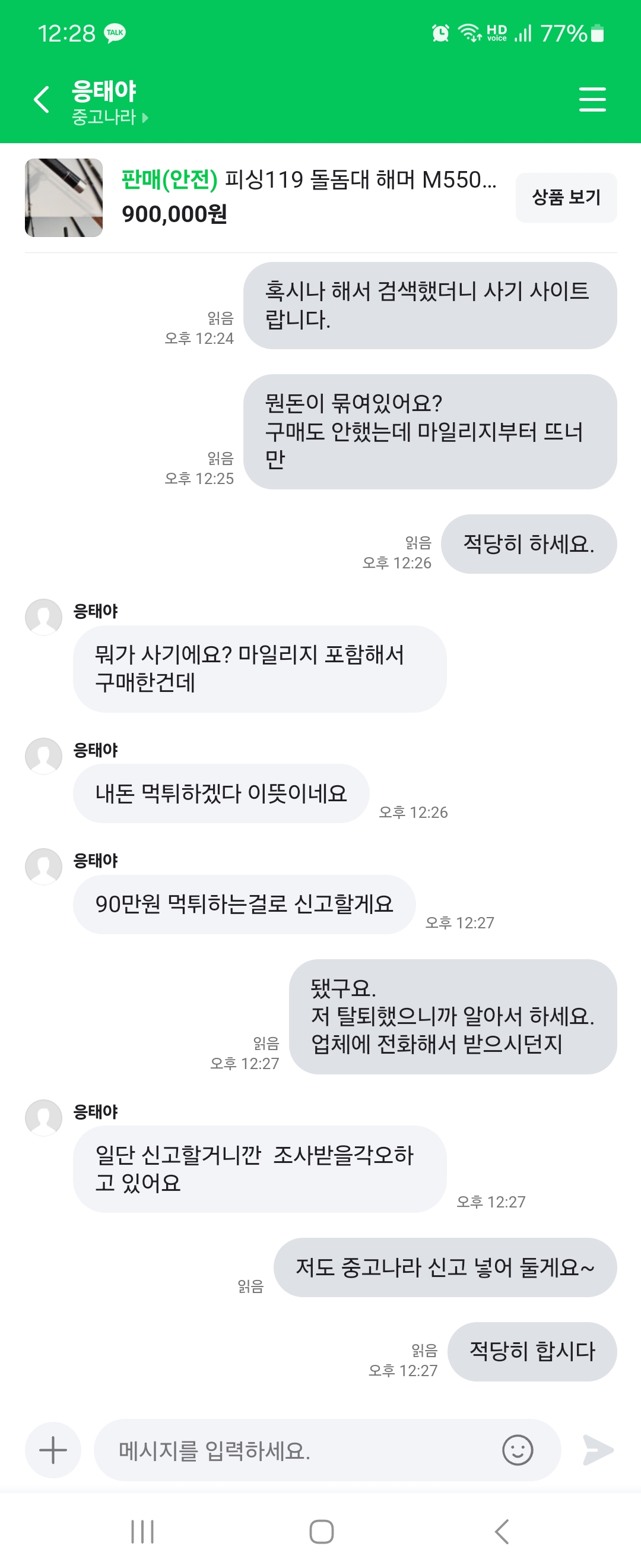Image resolution: width=641 pixels, height=1568 pixels.
Task: Tap the send arrow icon
Action: 597,1450
